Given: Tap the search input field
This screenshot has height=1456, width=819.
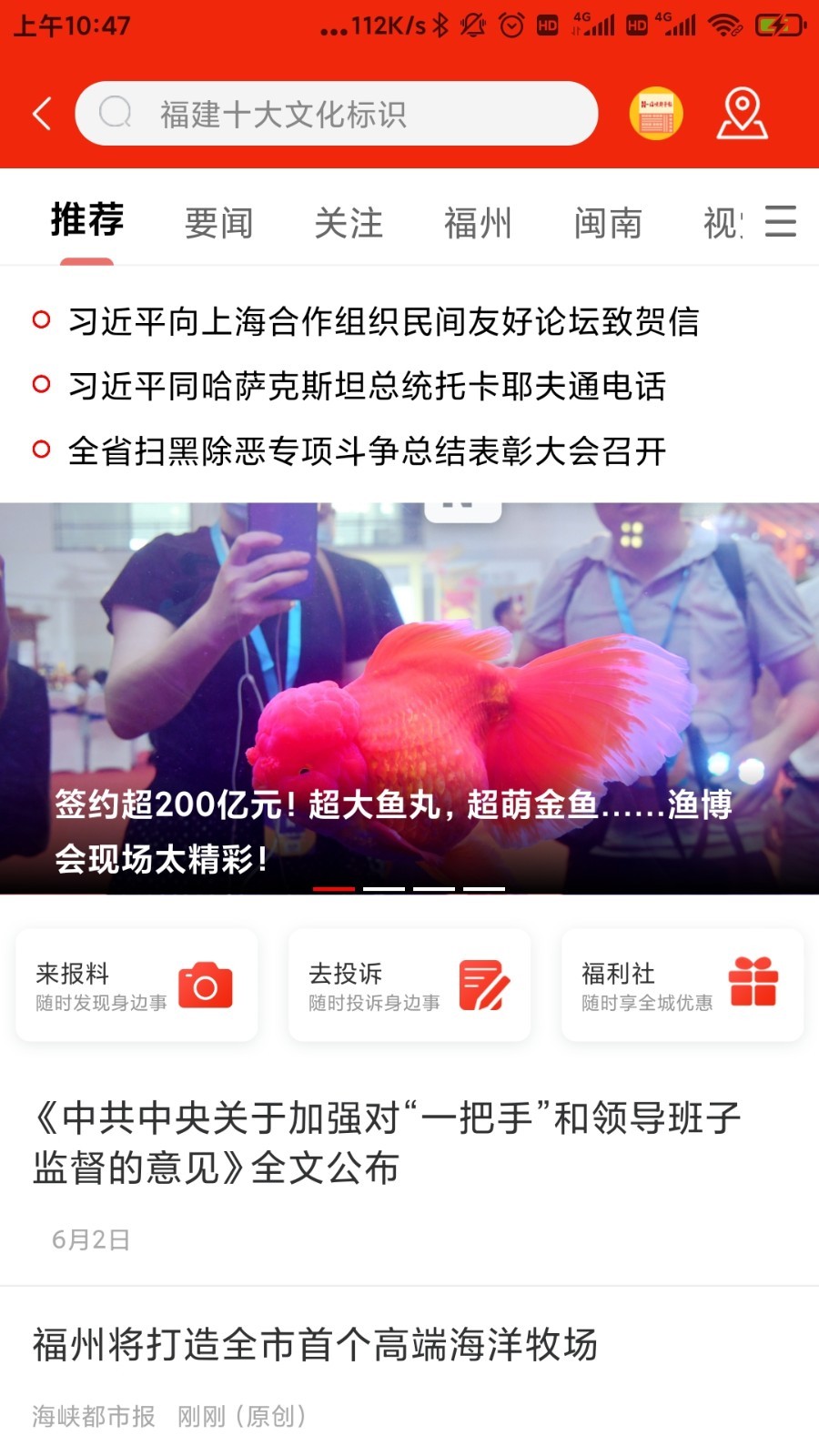Looking at the screenshot, I should click(364, 113).
